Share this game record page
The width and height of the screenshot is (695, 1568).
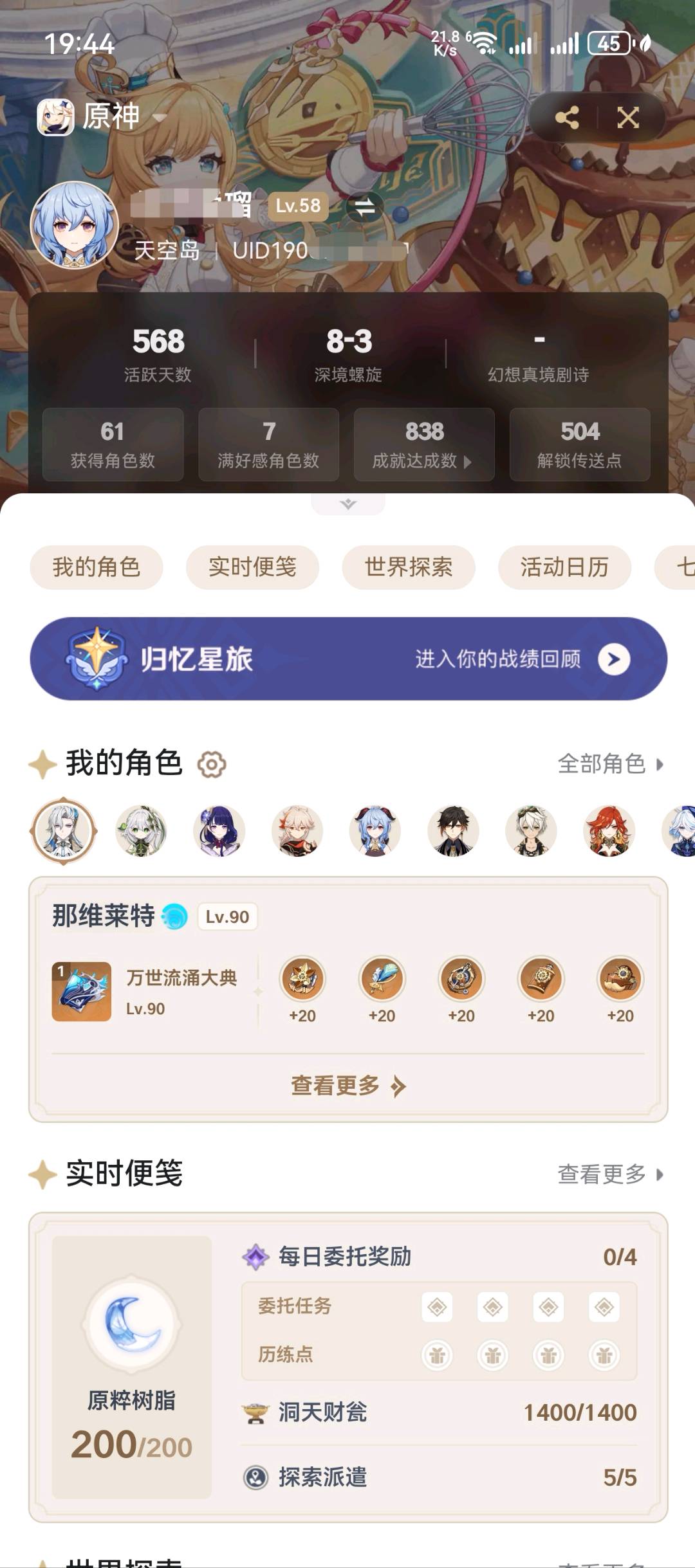point(567,118)
